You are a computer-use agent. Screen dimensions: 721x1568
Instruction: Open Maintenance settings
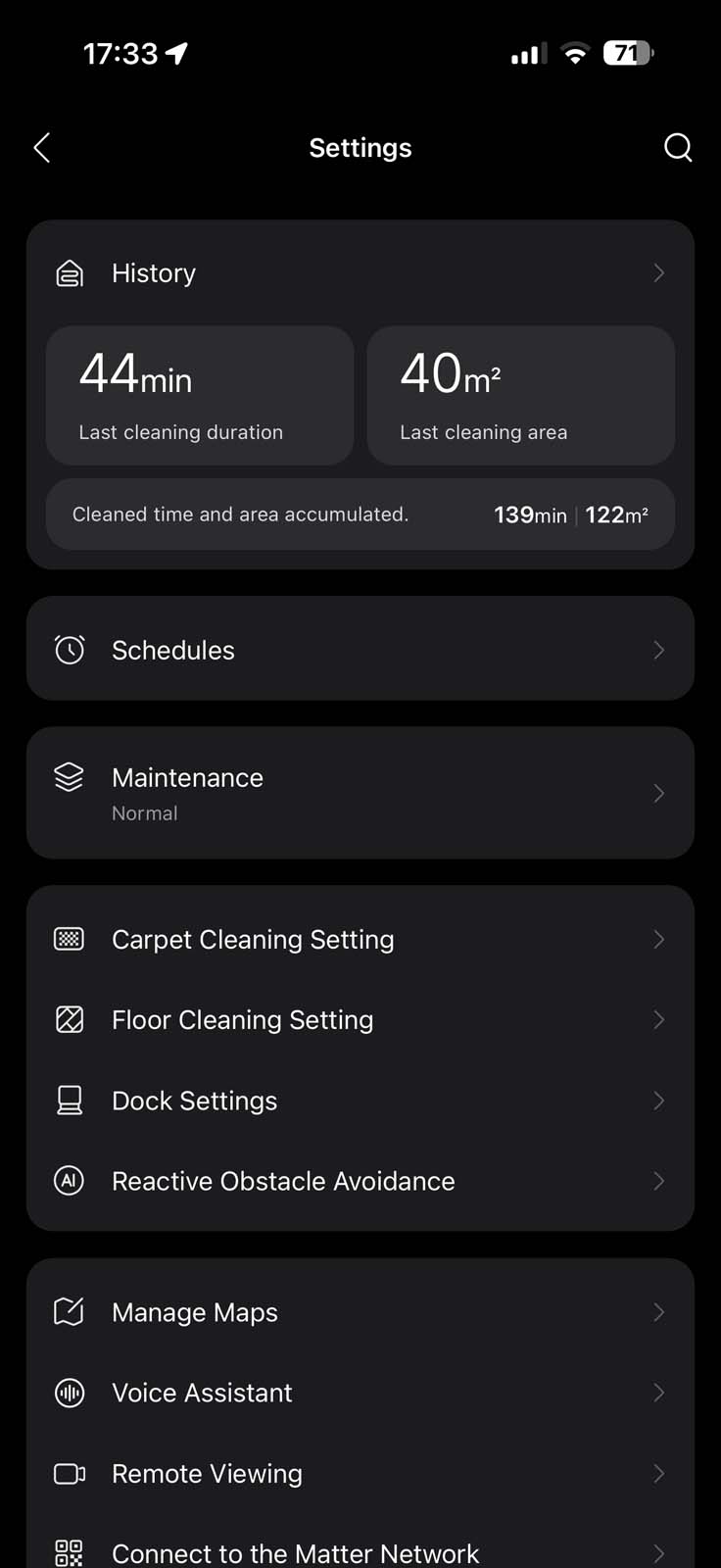tap(360, 793)
